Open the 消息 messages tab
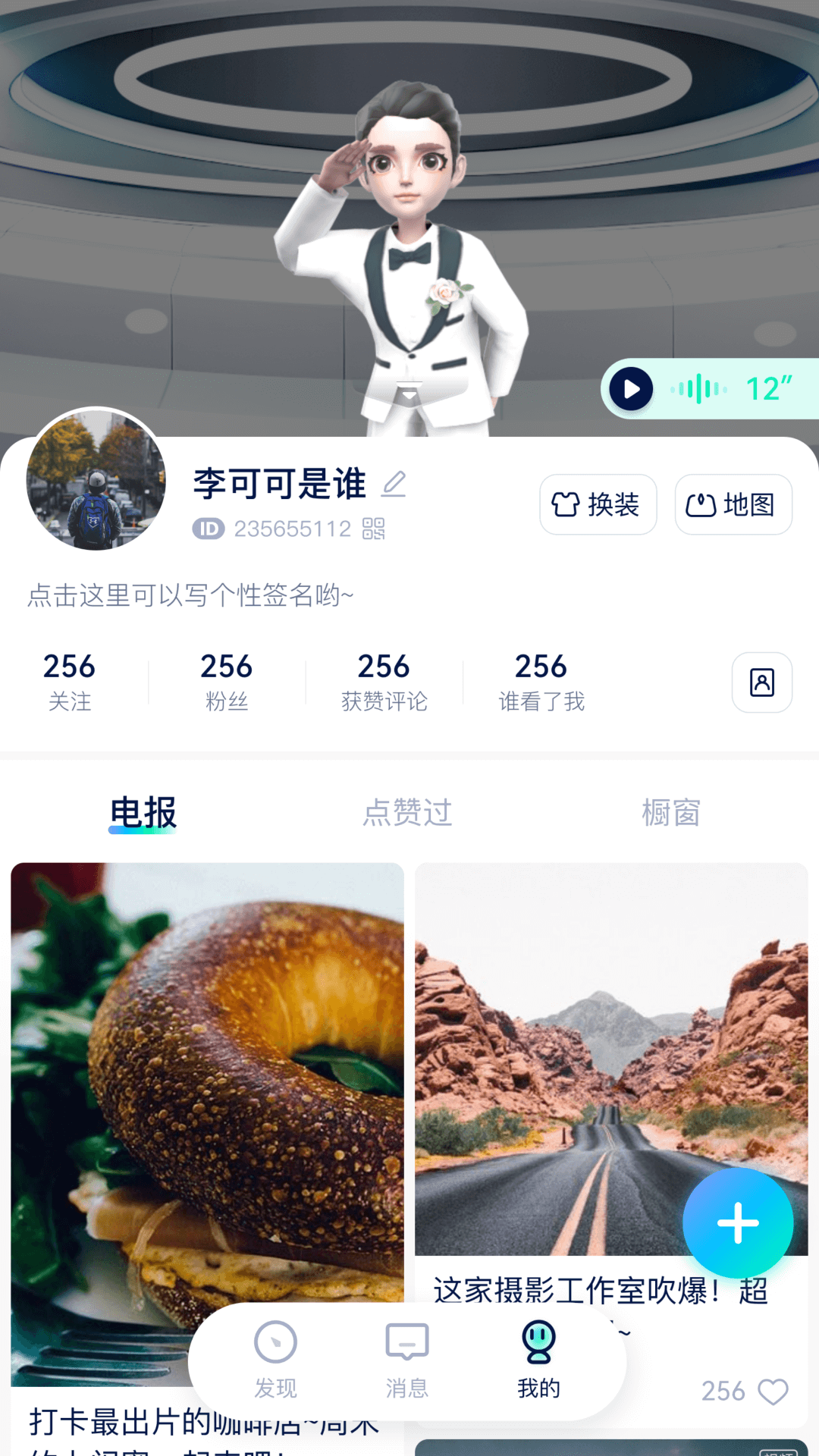 pyautogui.click(x=407, y=1360)
